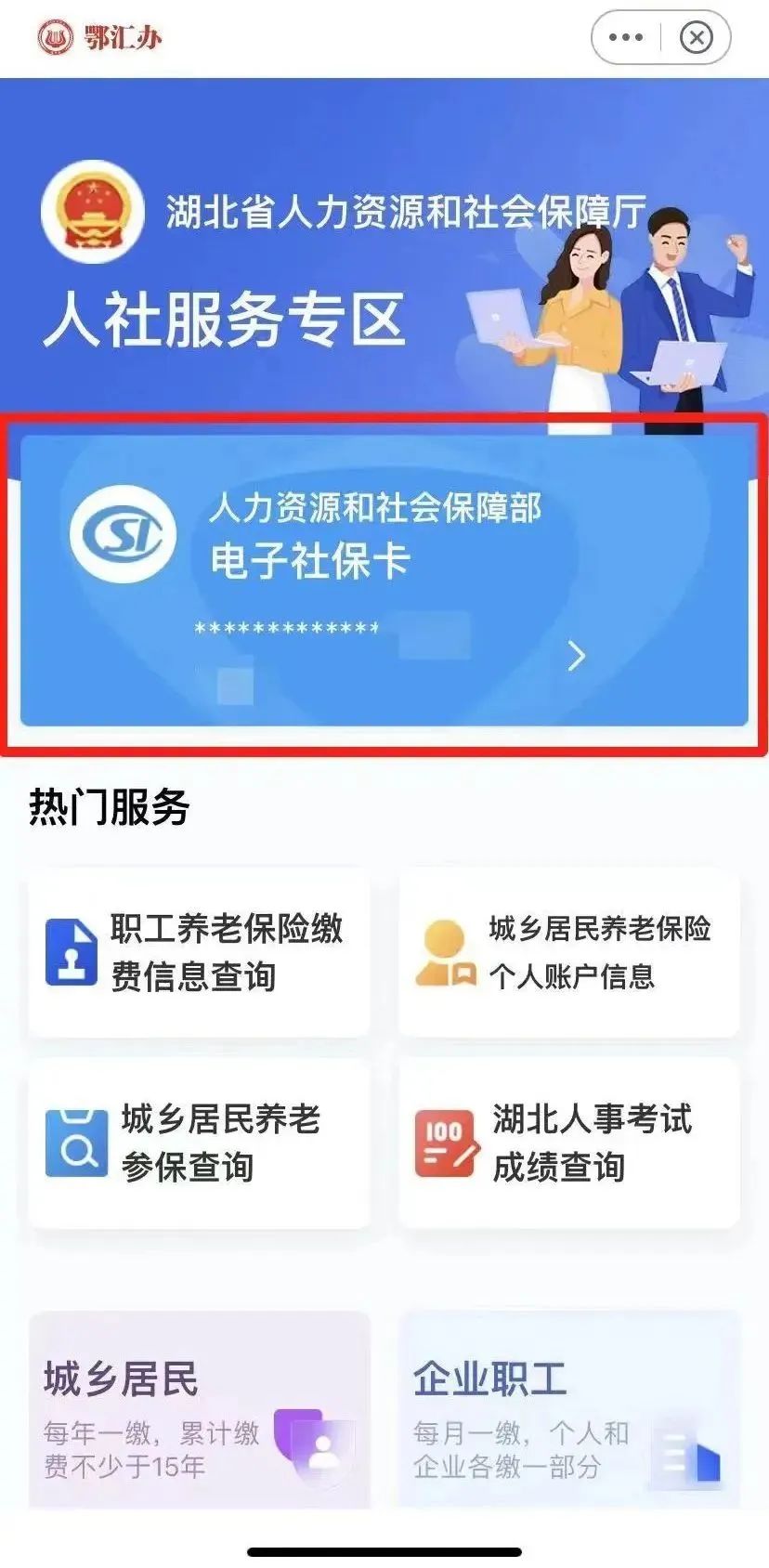Open the mini program more options menu
Screen dimensions: 769x1568
625,37
